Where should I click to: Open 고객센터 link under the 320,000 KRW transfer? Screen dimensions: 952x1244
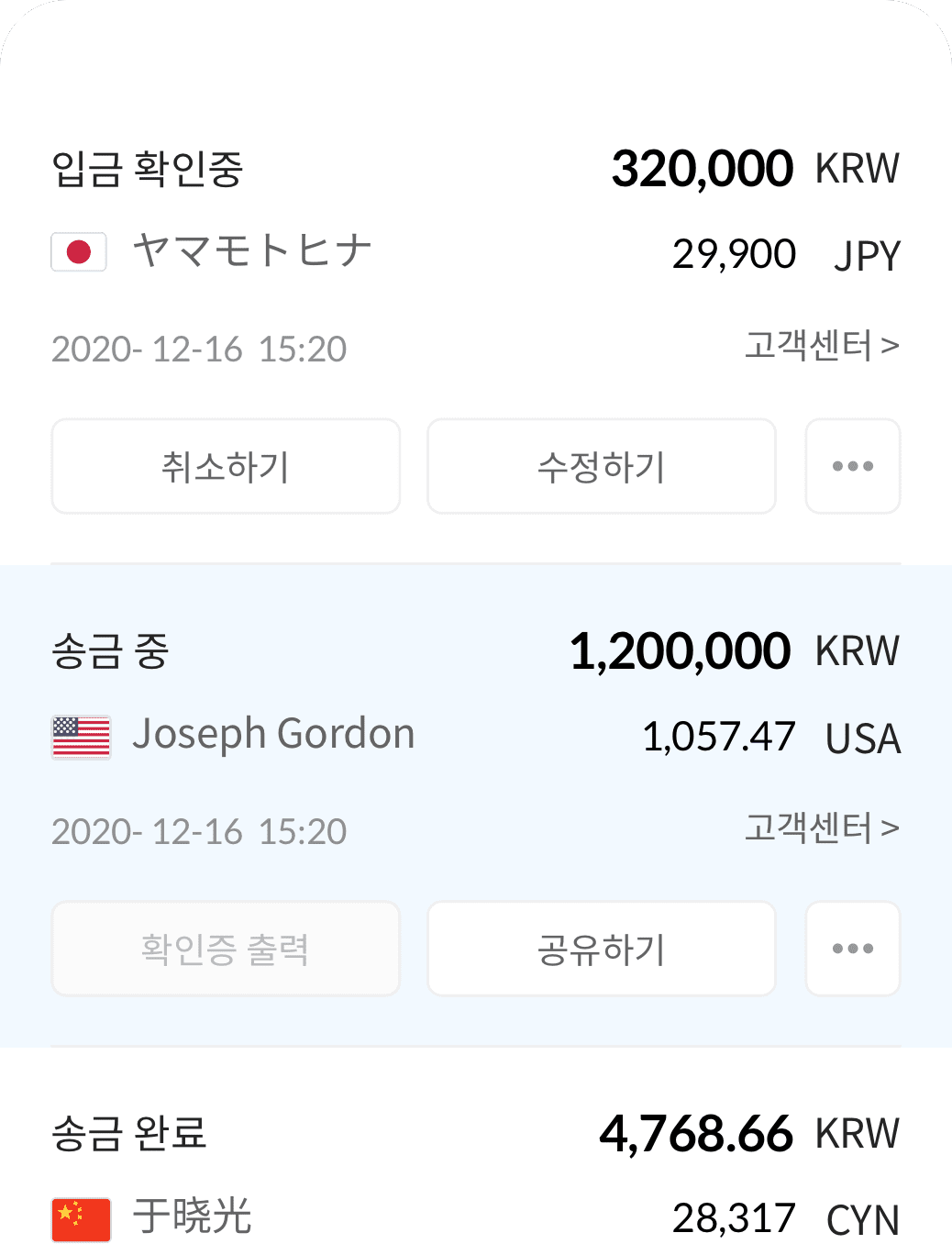click(x=821, y=346)
